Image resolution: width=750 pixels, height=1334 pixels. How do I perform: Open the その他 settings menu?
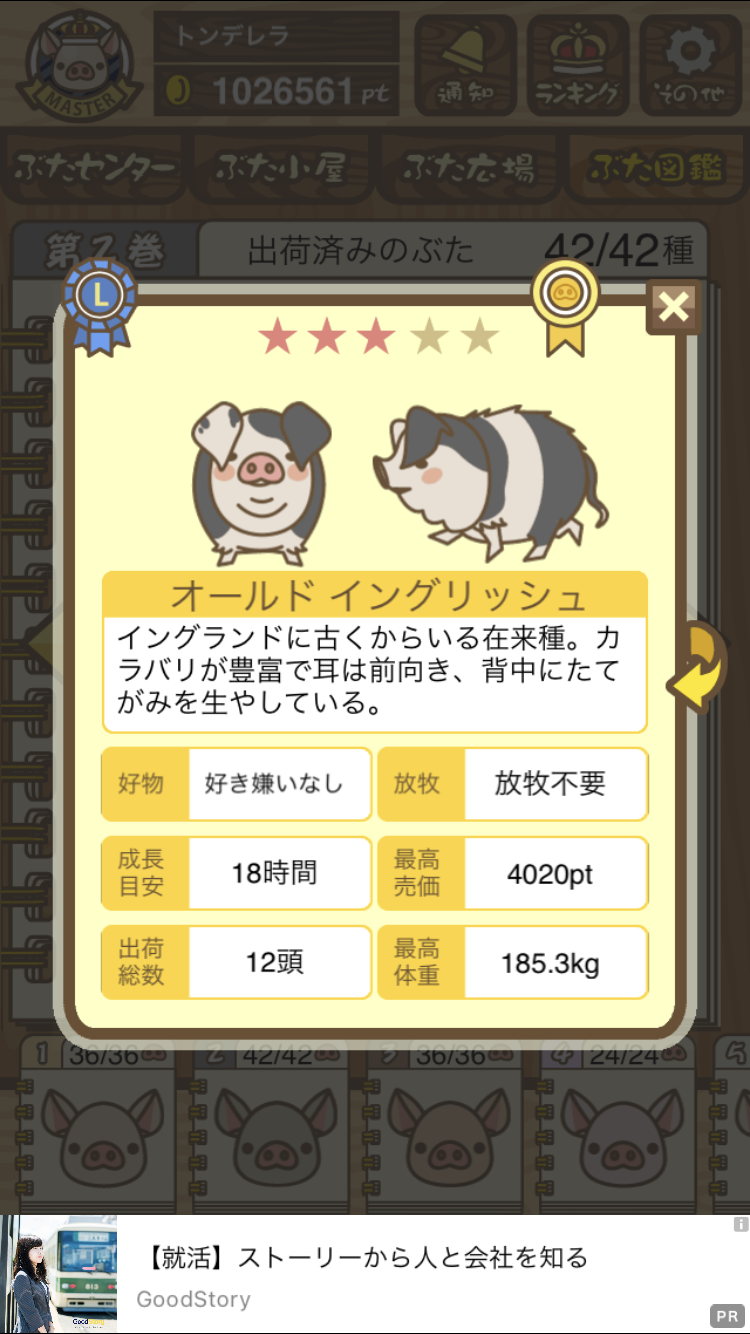coord(690,65)
